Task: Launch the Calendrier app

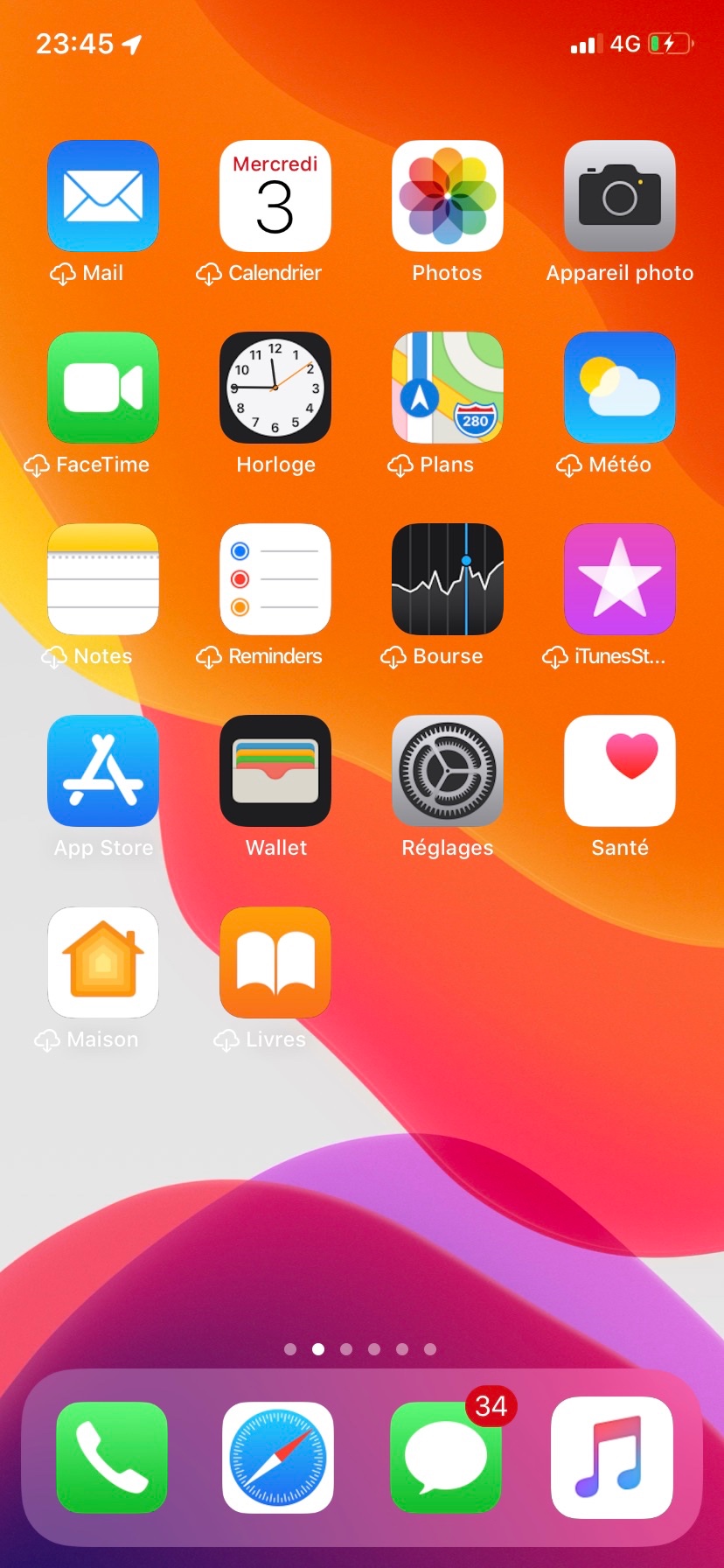Action: [275, 196]
